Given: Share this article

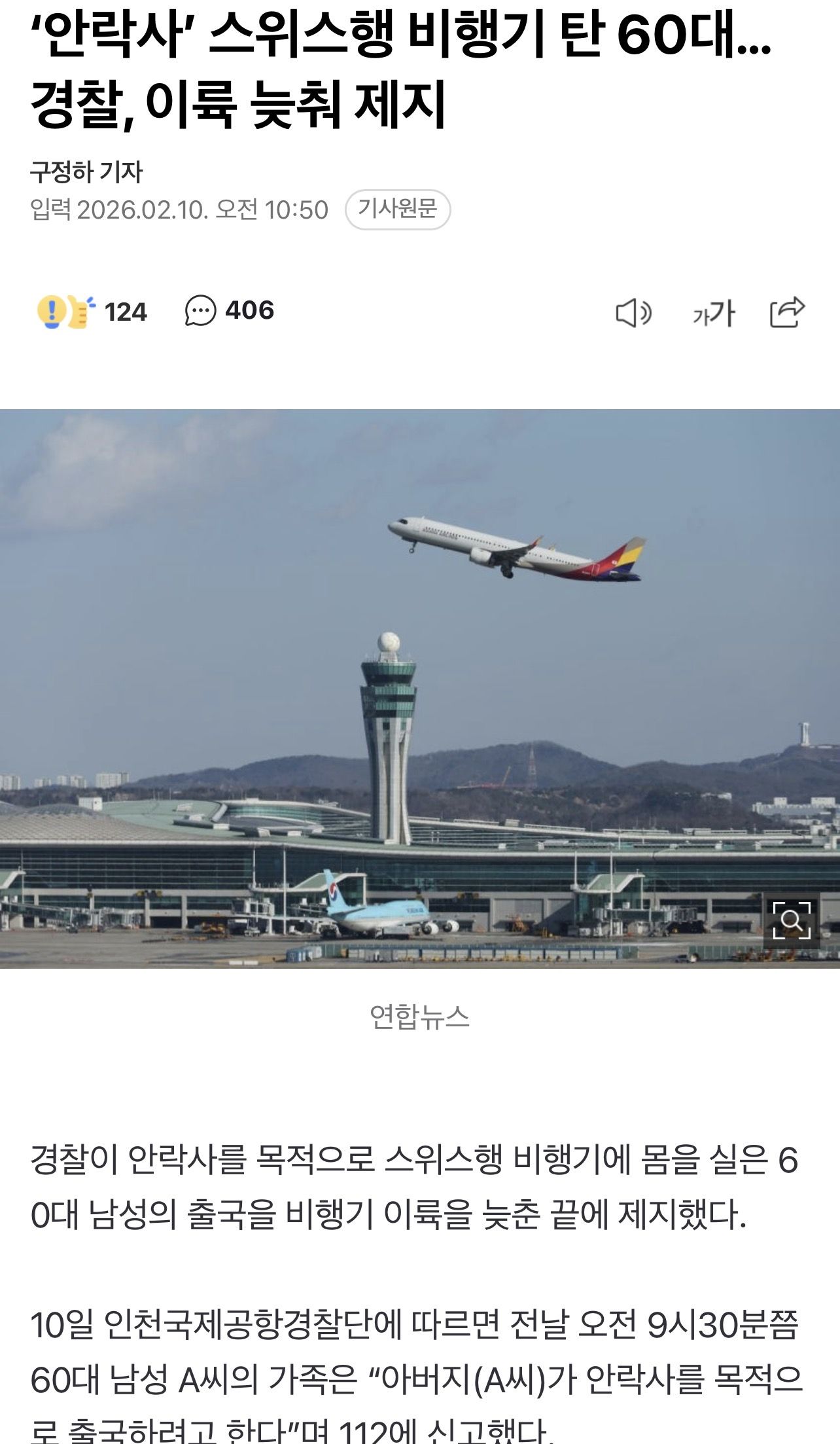Looking at the screenshot, I should (x=787, y=312).
